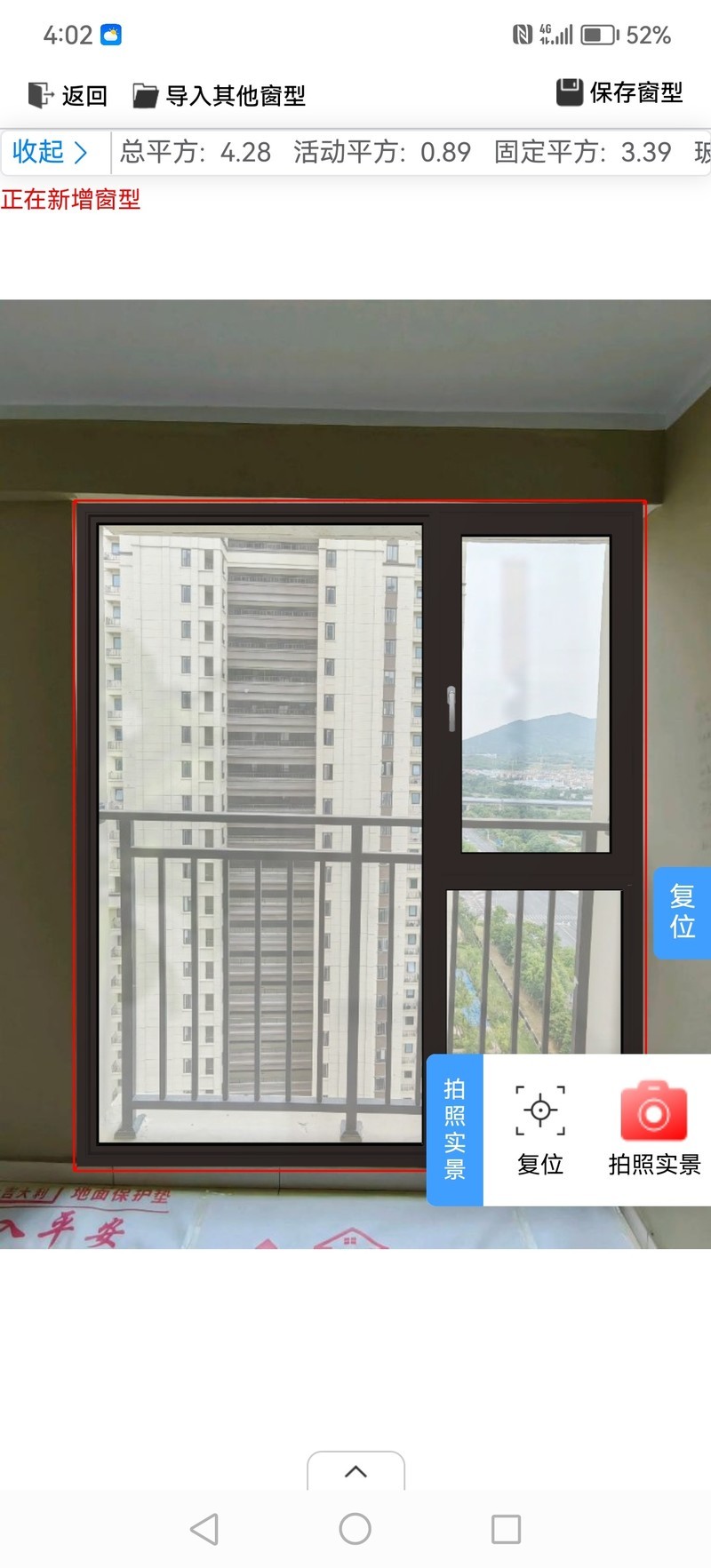The image size is (711, 1568).
Task: Go to the system home screen
Action: (355, 1529)
